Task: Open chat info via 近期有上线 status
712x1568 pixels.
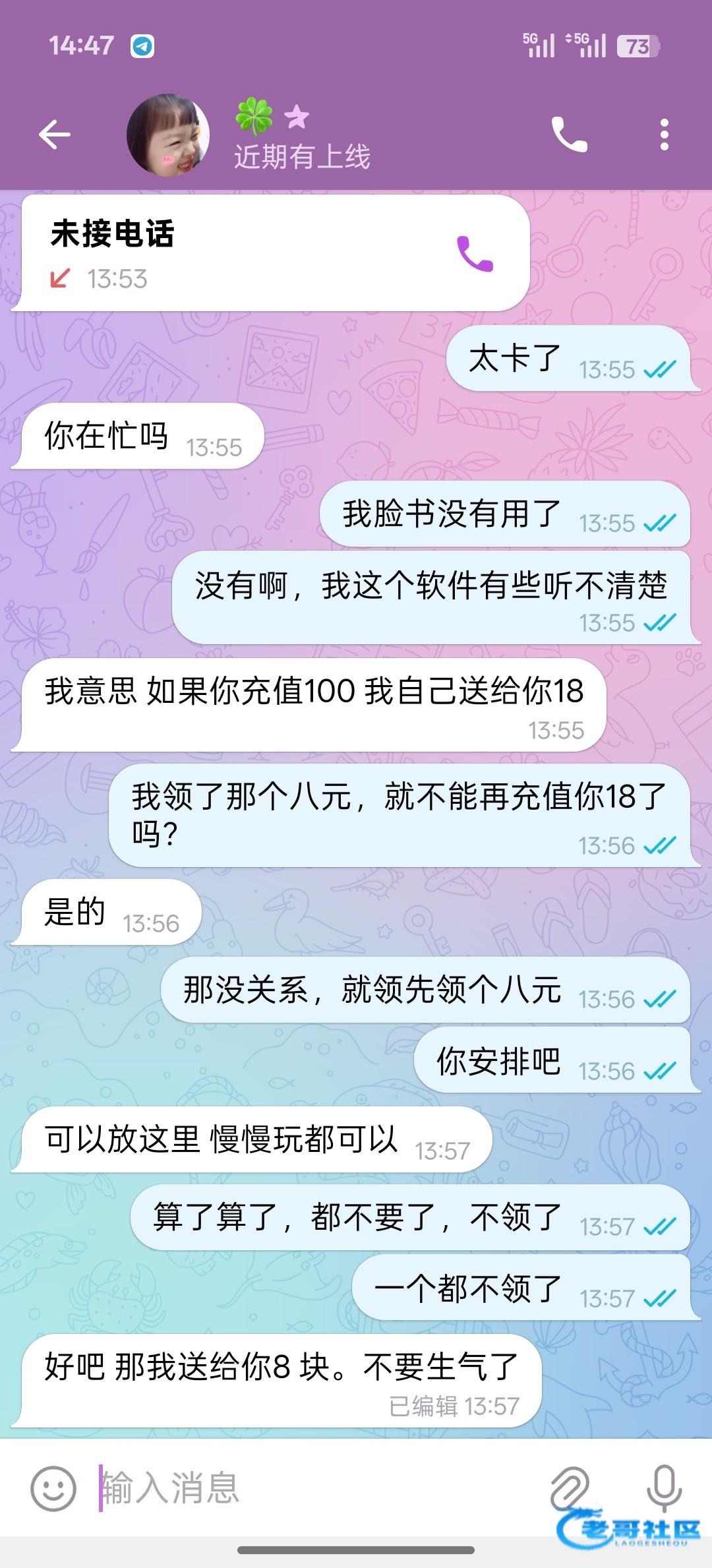Action: (x=302, y=157)
